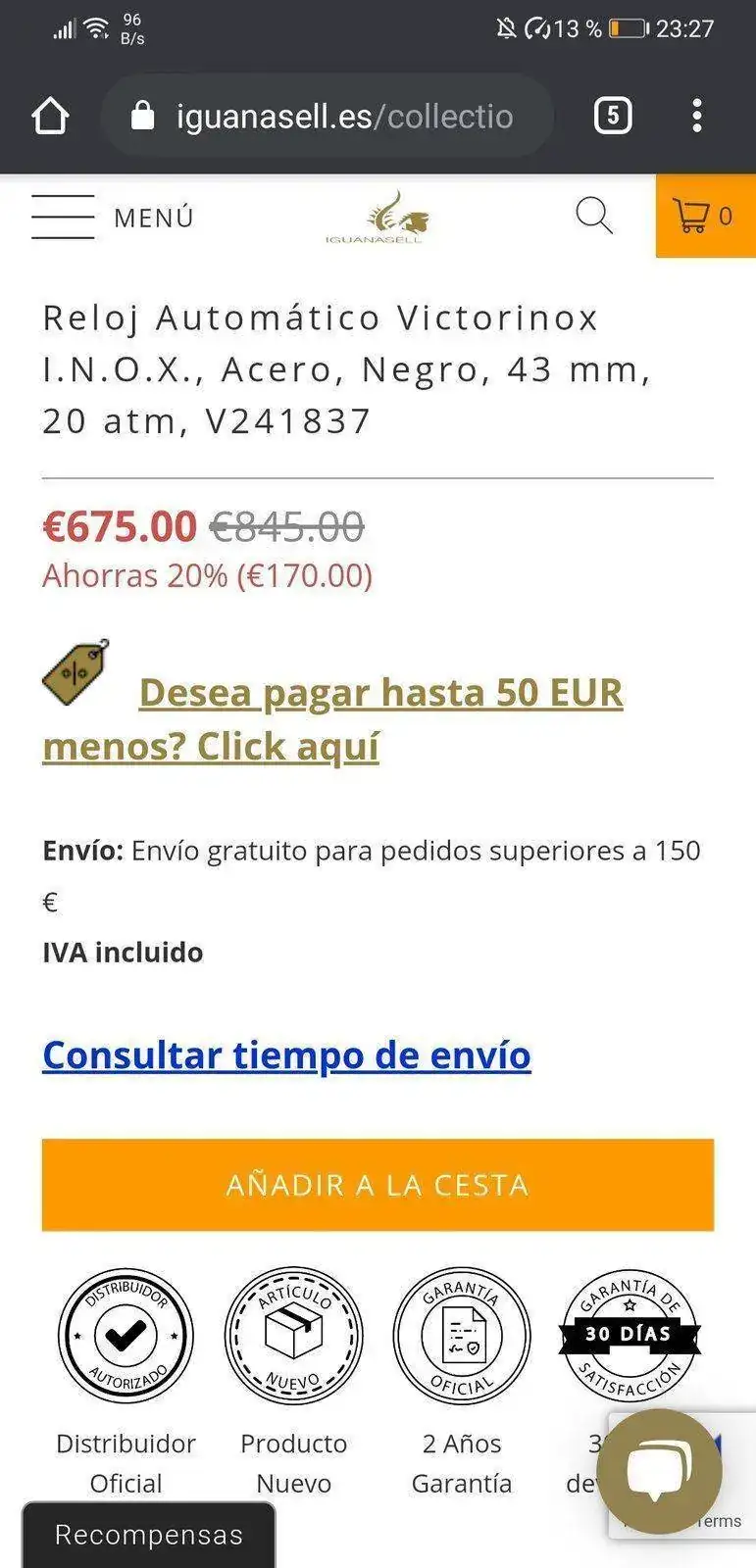
Task: Open the browser home page
Action: 50,117
